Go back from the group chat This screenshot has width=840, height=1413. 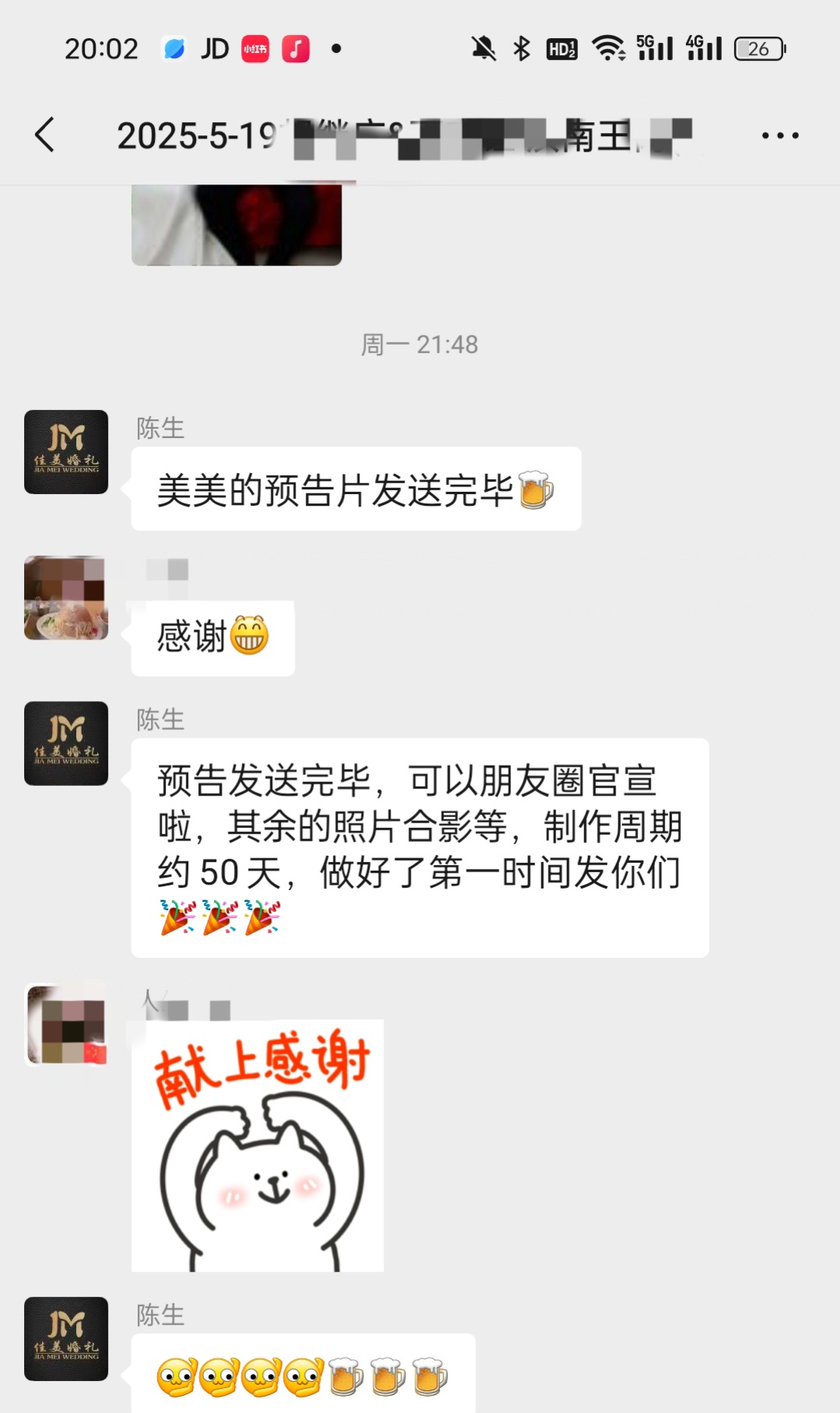45,135
